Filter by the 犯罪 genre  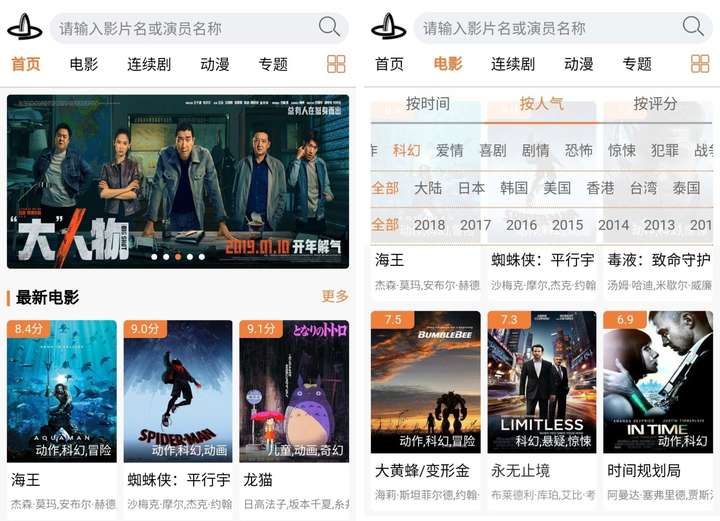(x=665, y=151)
